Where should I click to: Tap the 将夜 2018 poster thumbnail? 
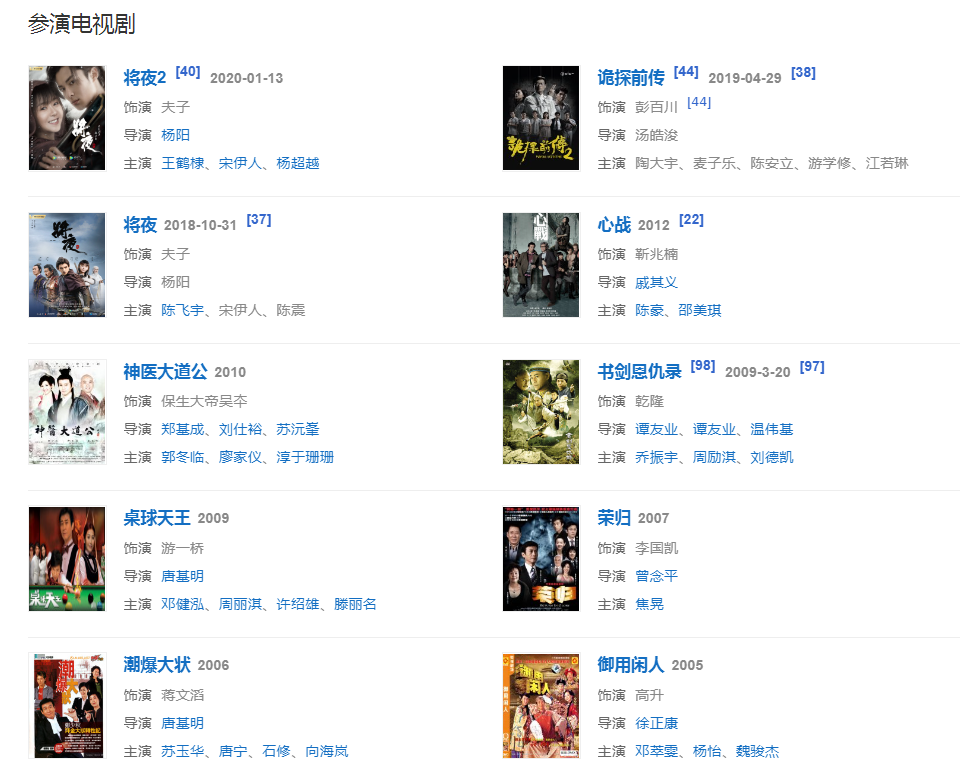(67, 265)
